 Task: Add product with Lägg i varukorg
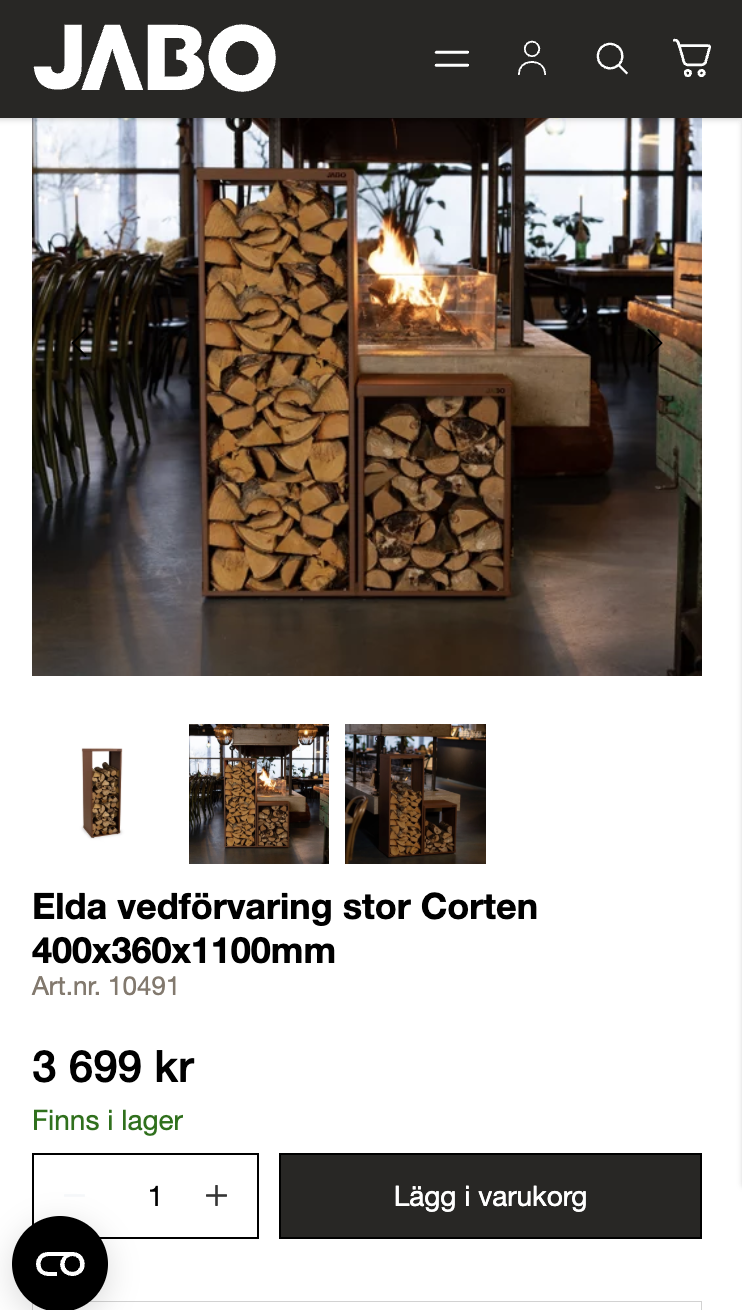click(490, 1196)
